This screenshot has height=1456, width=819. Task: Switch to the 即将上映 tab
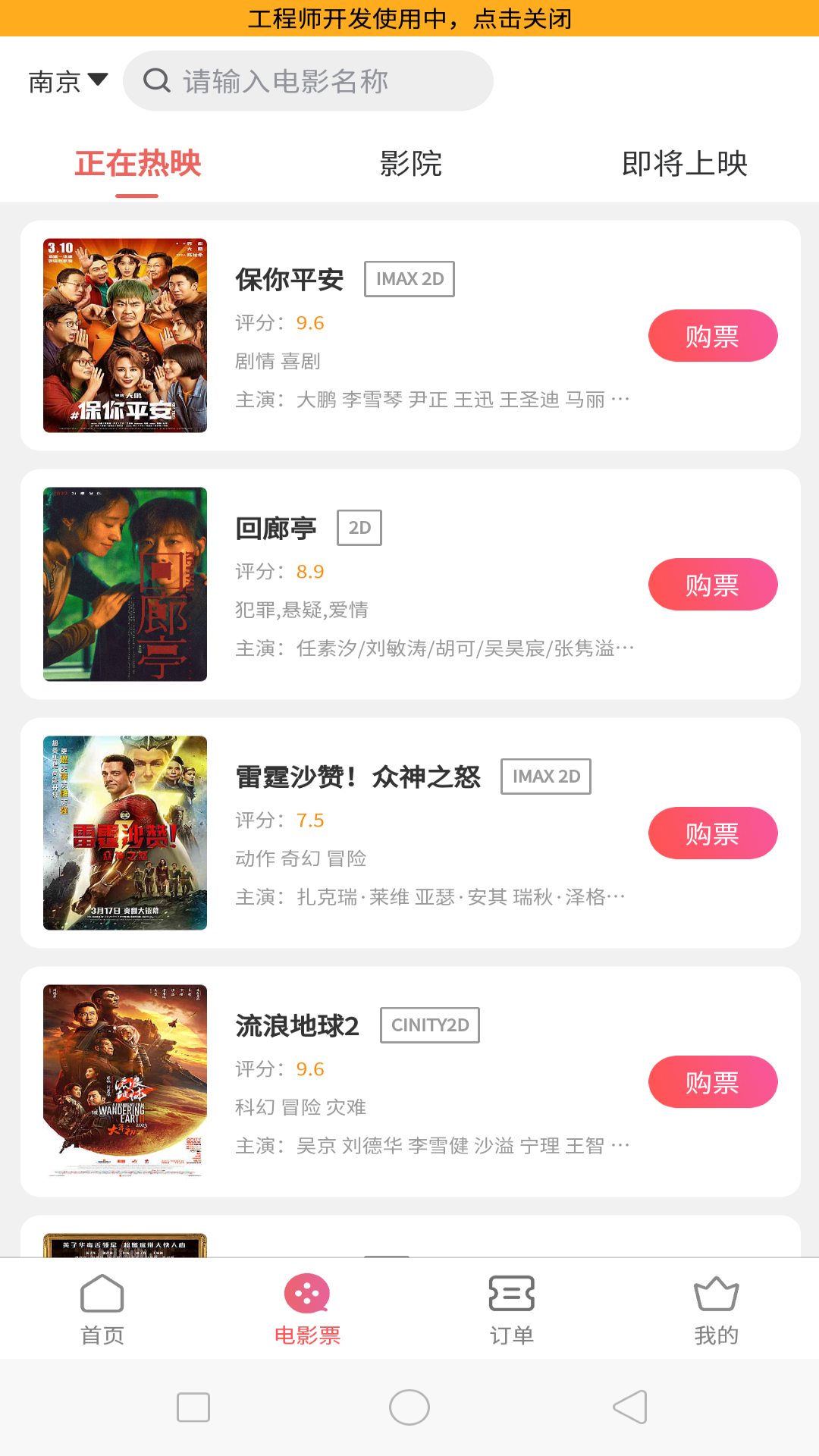684,164
